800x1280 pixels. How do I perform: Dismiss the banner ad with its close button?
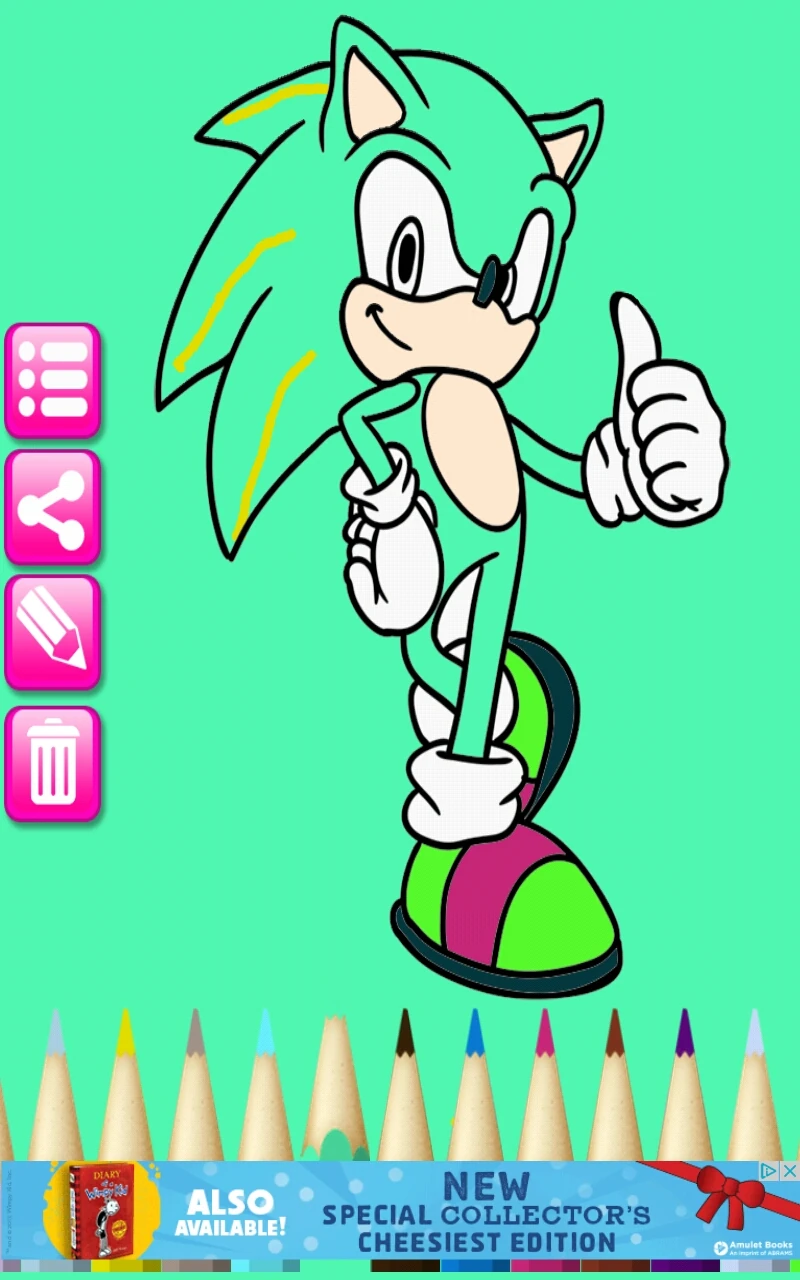pos(790,1170)
